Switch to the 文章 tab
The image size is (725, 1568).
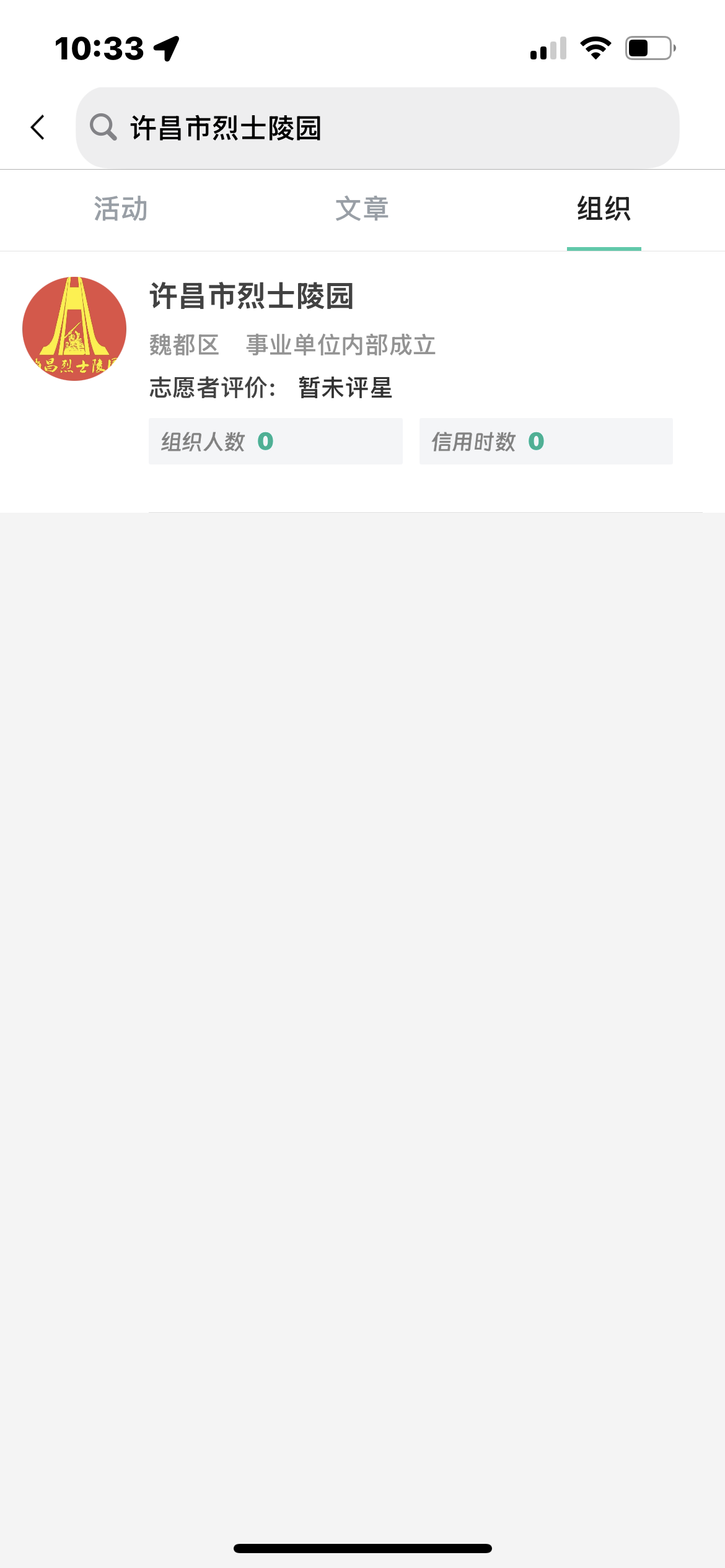(x=362, y=209)
